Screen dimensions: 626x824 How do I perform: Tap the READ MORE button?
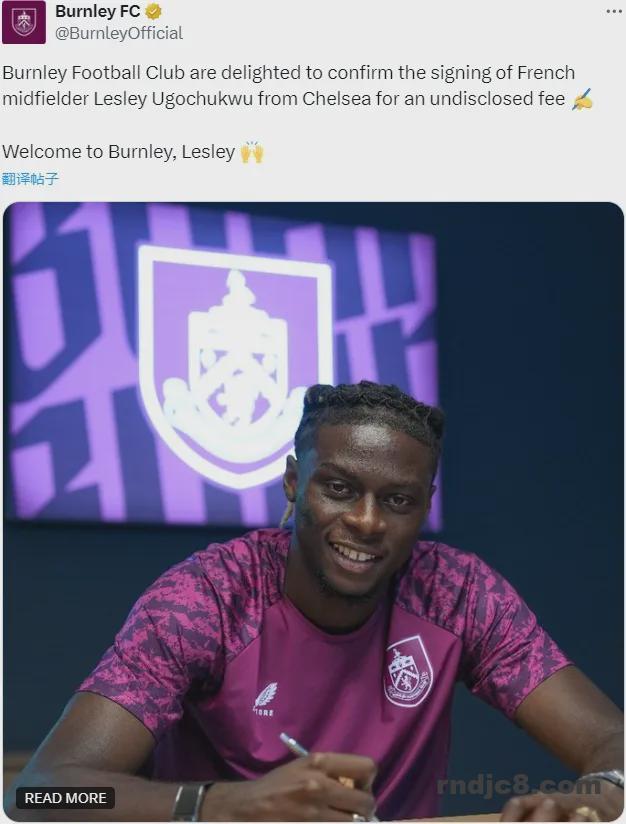pyautogui.click(x=65, y=798)
